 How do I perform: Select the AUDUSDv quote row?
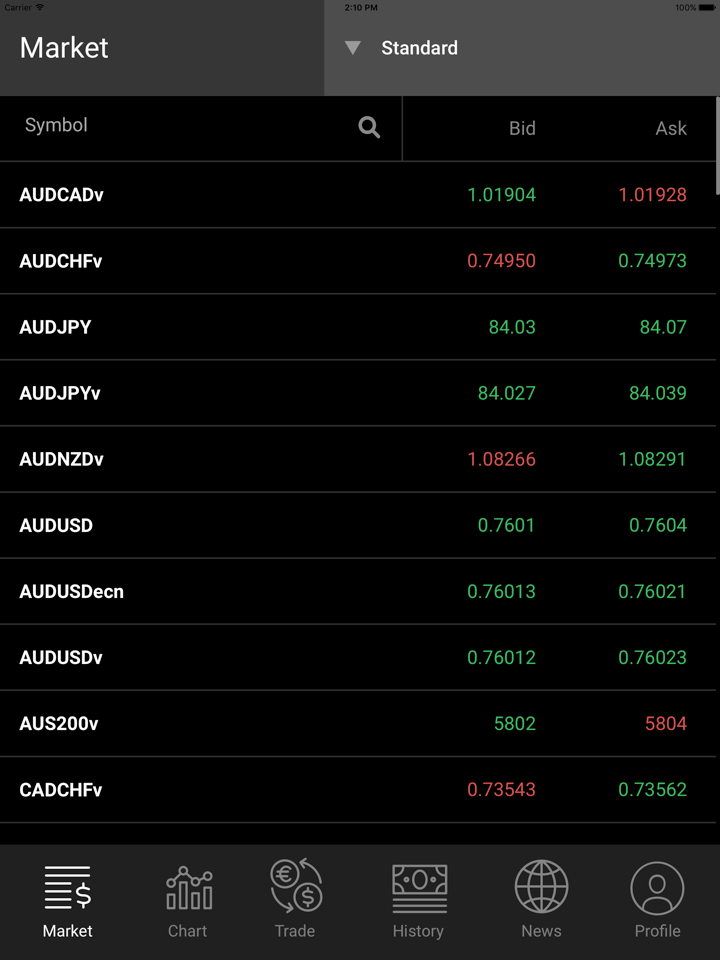click(x=360, y=657)
